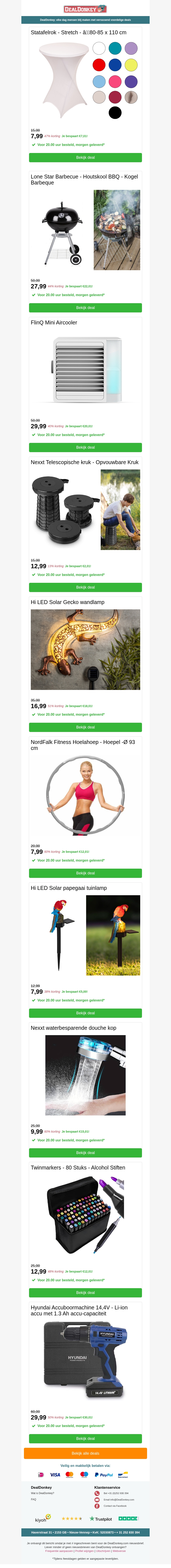Open Contact via Facebook
171x1568 pixels.
115,1506
